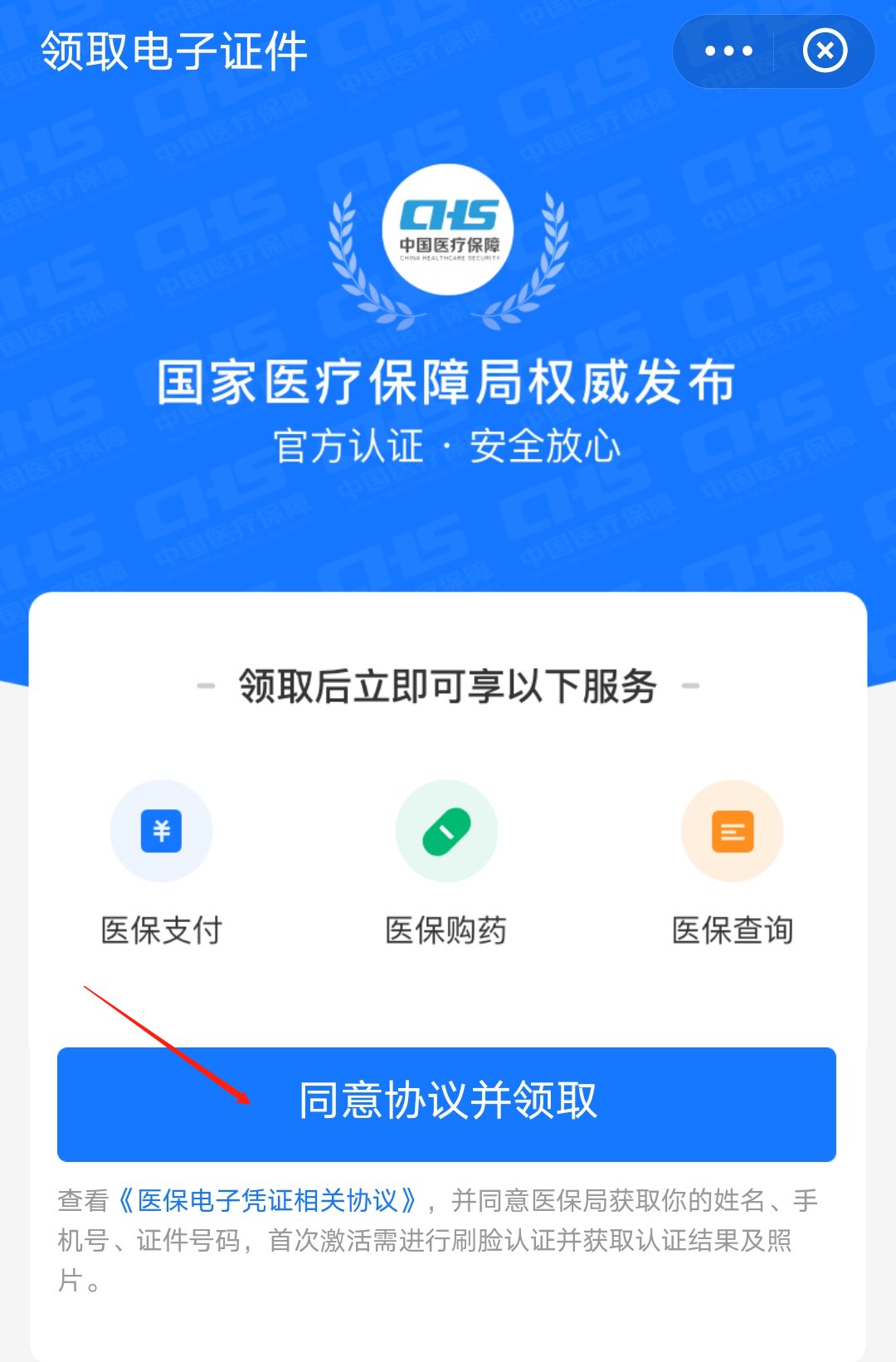Open the 医保电子凭证相关协议 link
This screenshot has height=1362, width=896.
(x=267, y=1200)
